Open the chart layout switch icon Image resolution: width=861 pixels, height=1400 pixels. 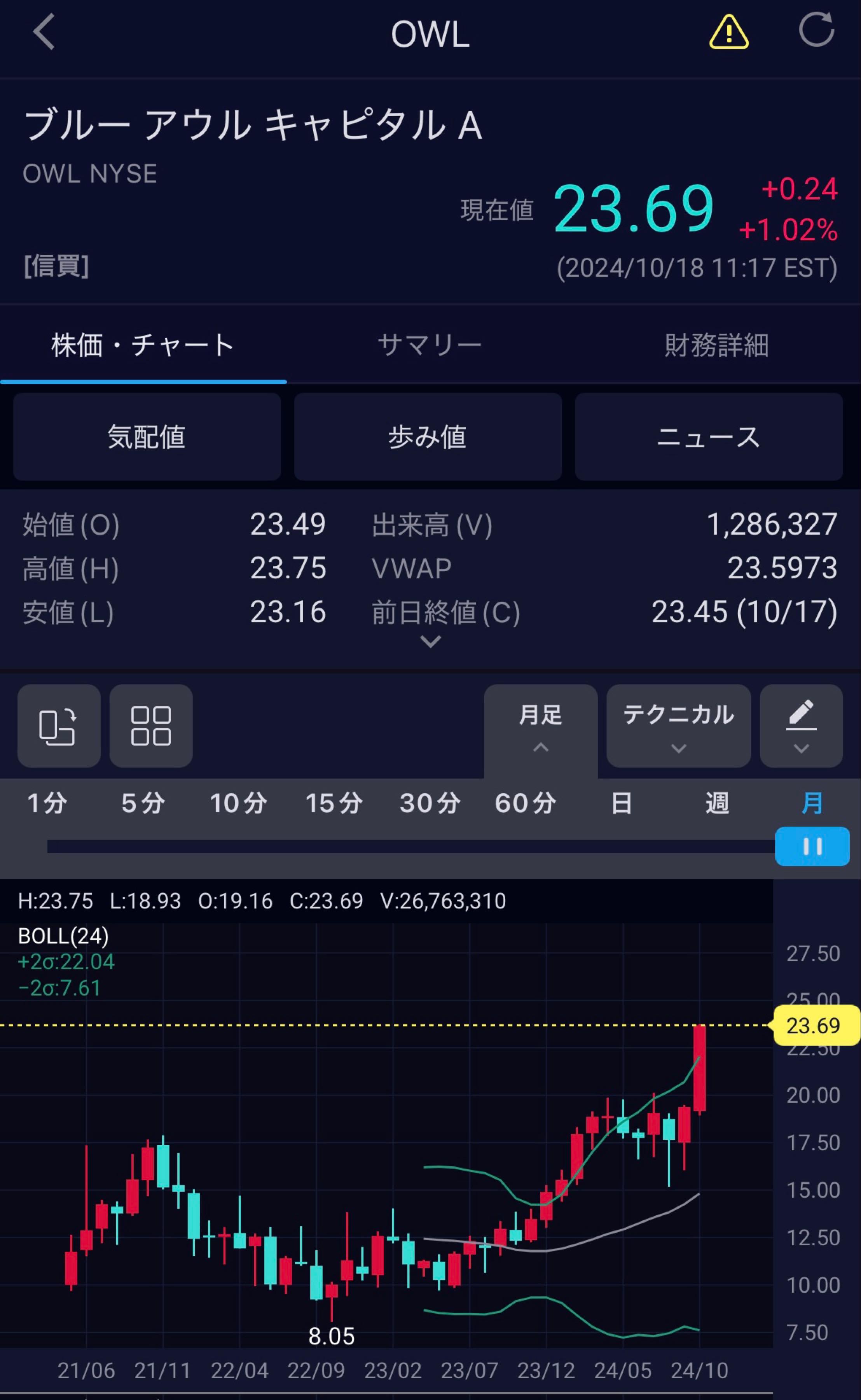click(59, 727)
